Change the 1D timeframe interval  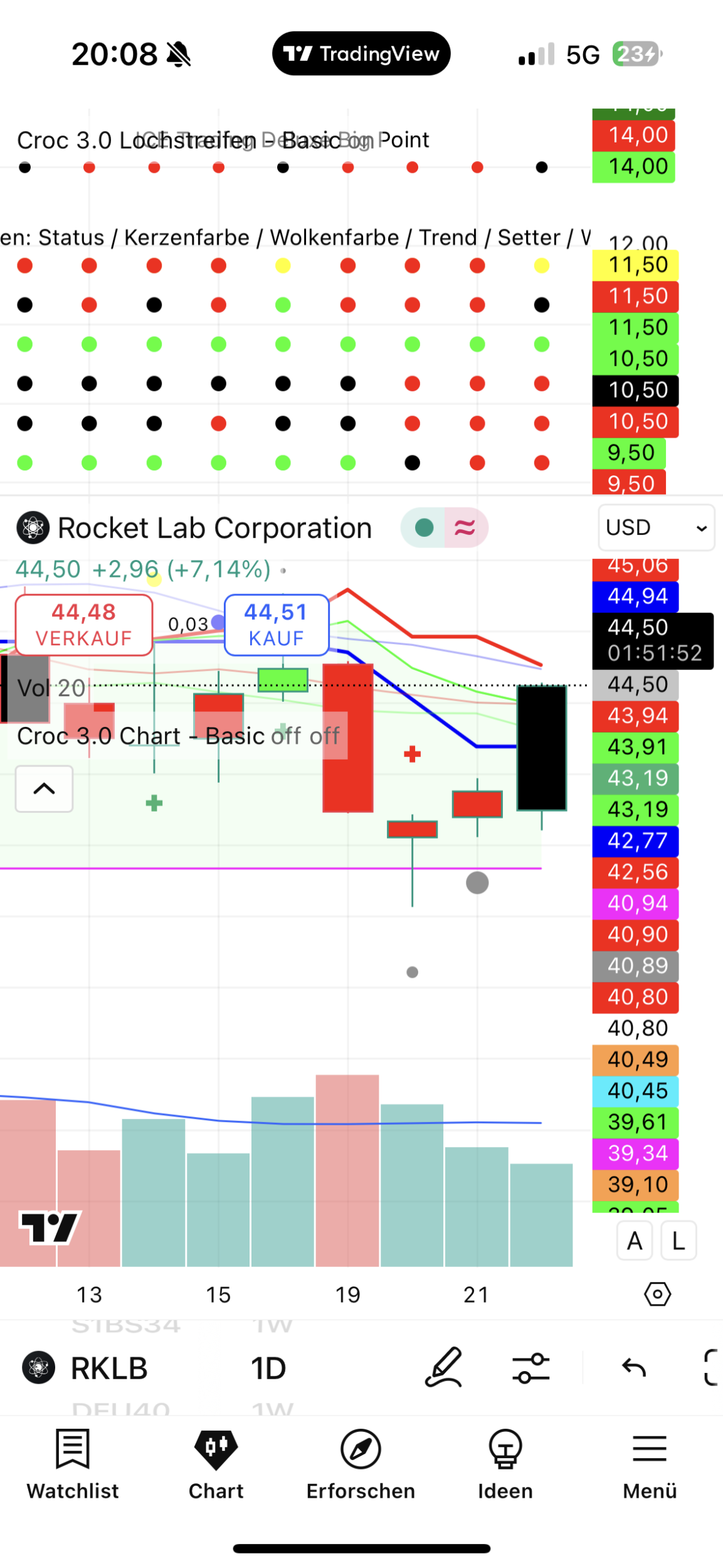[x=268, y=1368]
